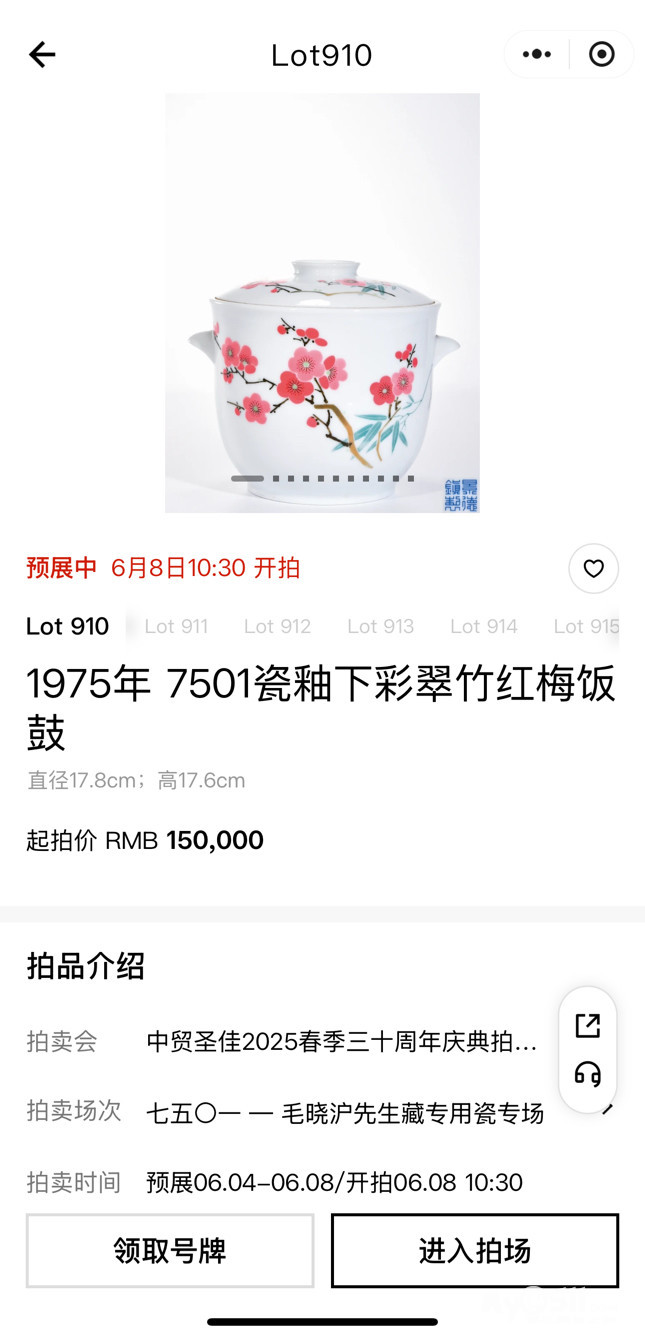Go back using the top-left arrow
The width and height of the screenshot is (645, 1338).
coord(42,54)
